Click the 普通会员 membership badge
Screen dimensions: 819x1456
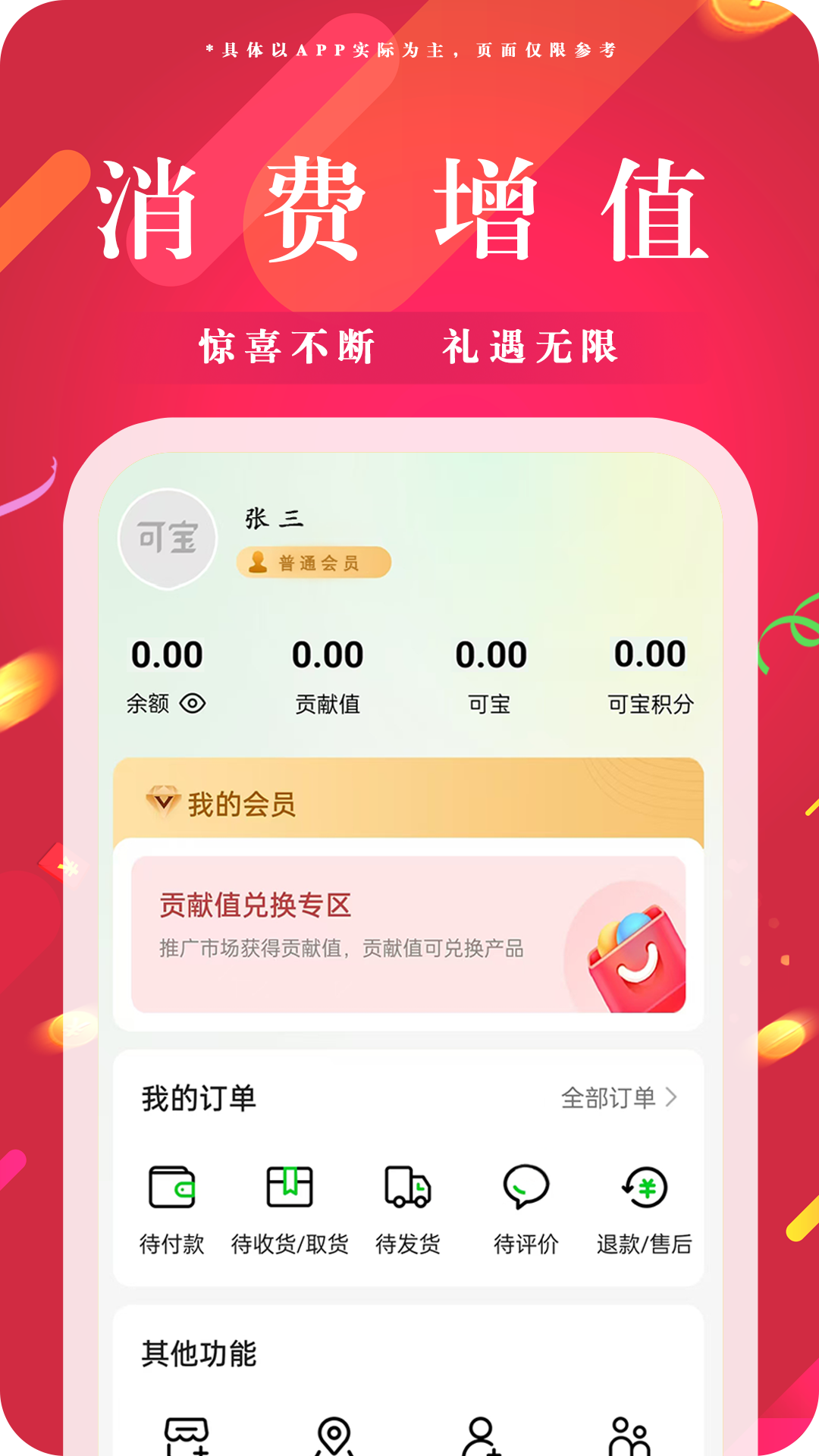point(313,561)
